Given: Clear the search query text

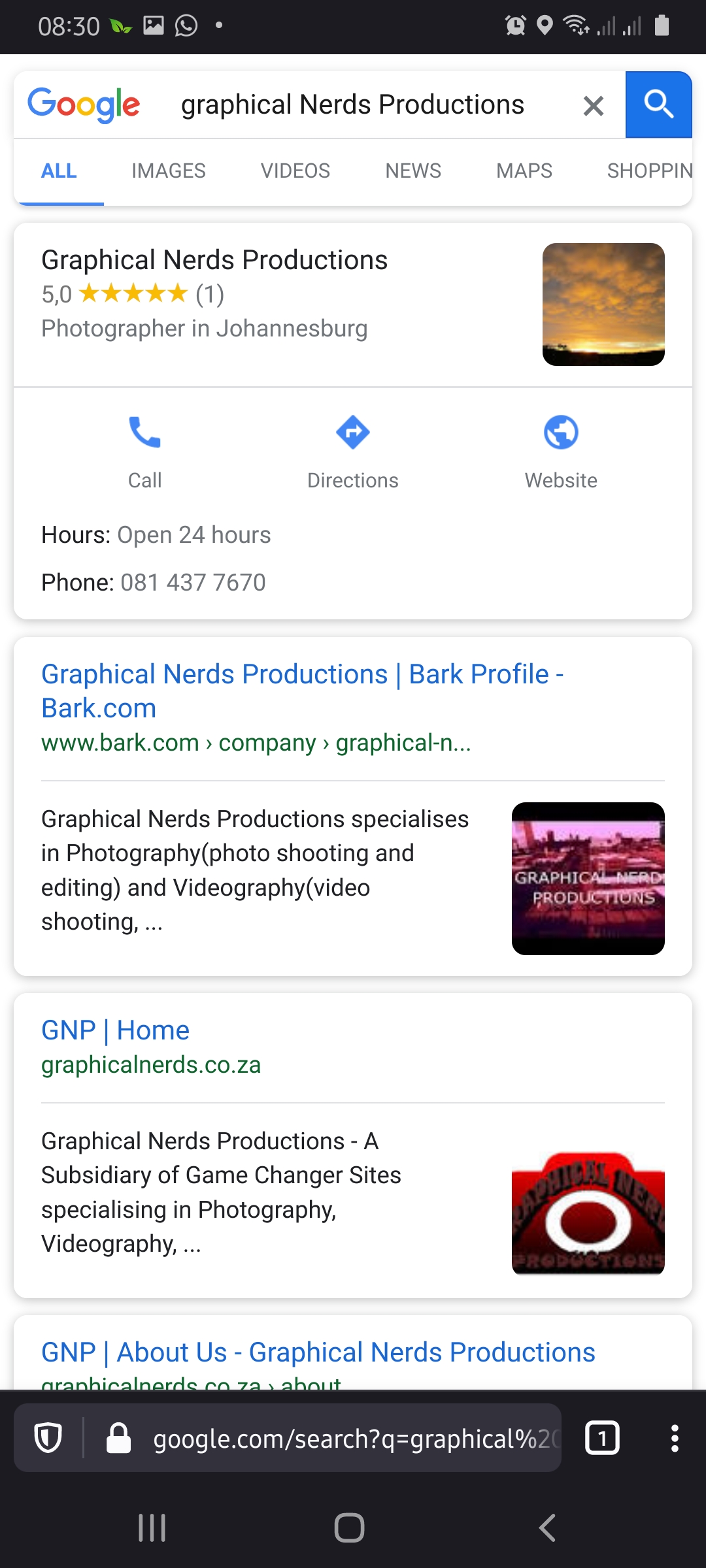Looking at the screenshot, I should coord(593,106).
